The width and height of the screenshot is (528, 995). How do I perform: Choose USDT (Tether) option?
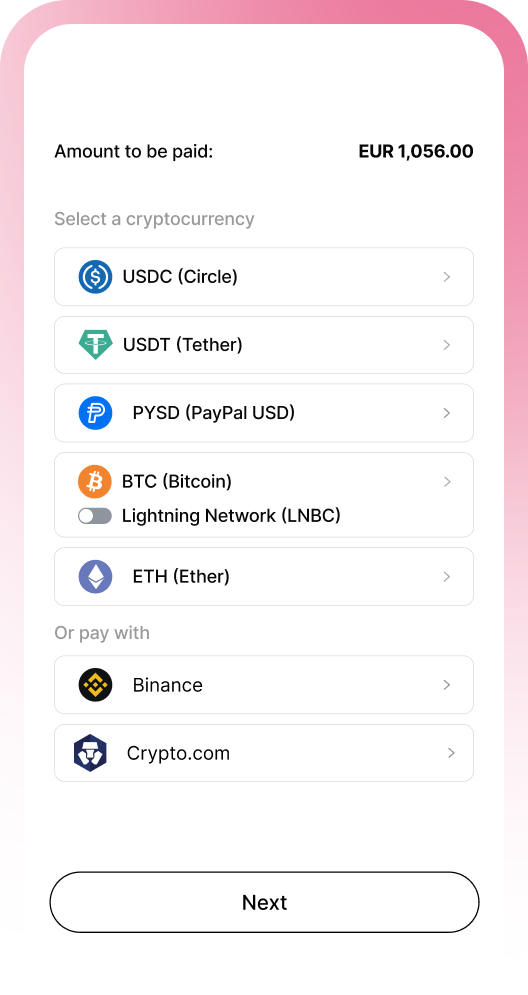(263, 345)
